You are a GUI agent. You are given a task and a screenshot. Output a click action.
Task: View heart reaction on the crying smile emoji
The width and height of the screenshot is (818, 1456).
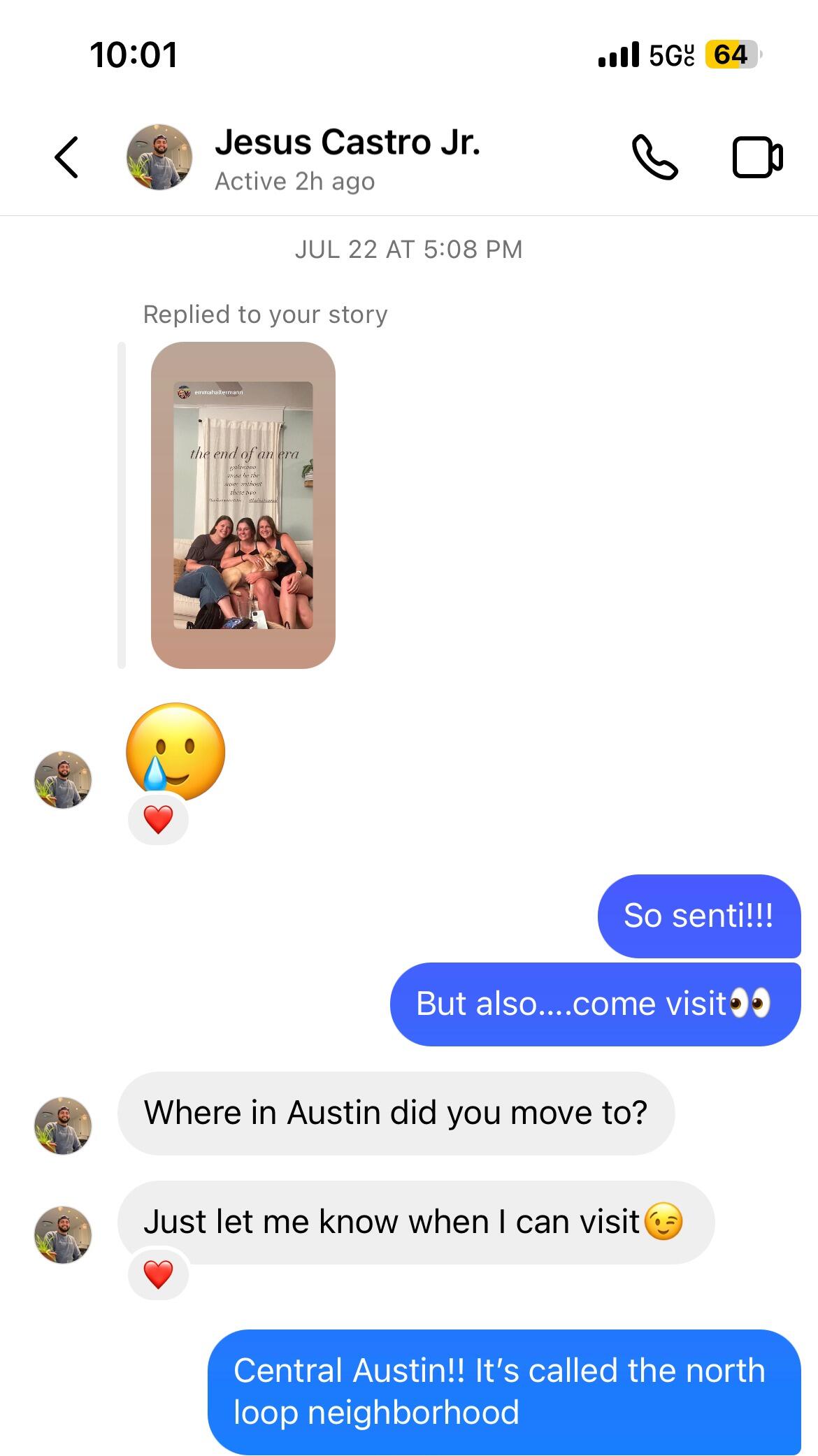158,819
